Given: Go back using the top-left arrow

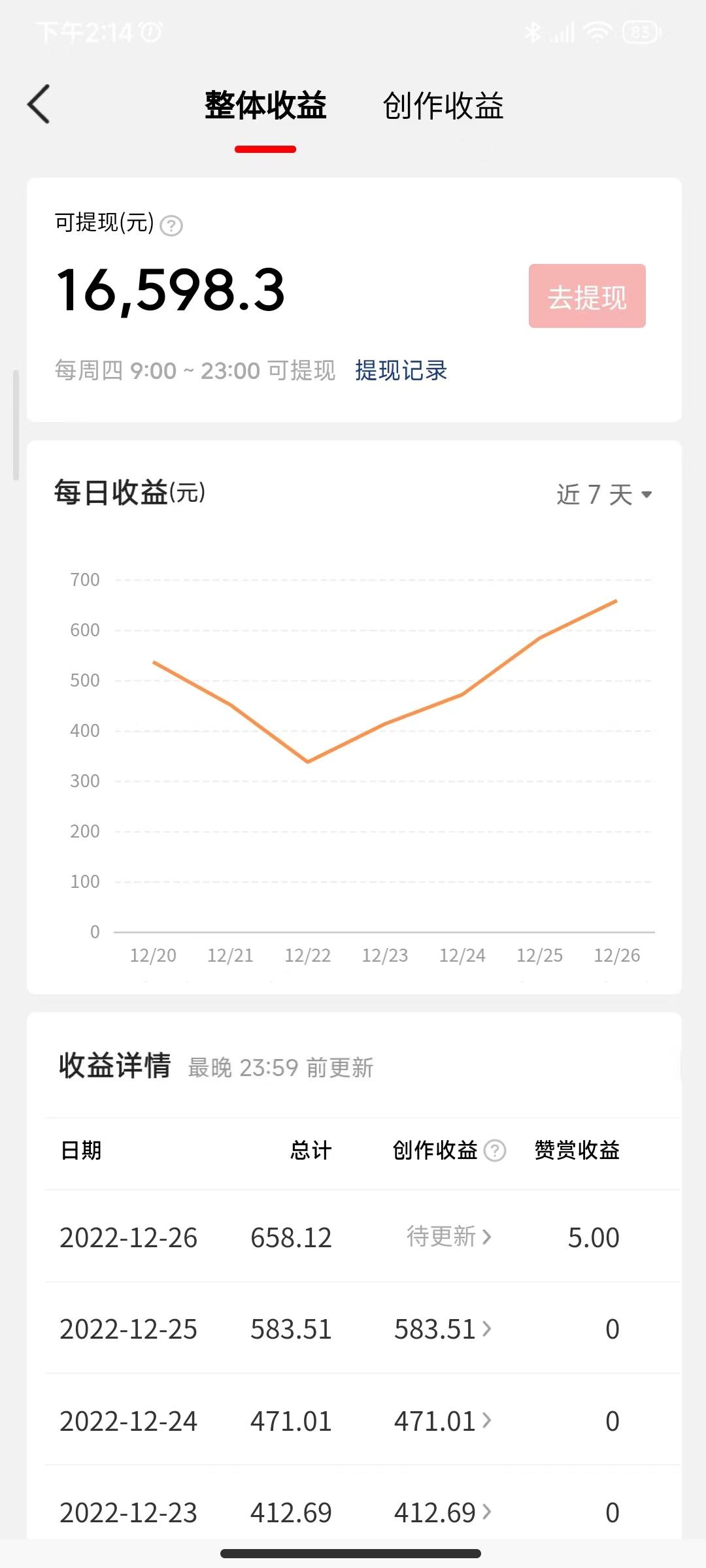Looking at the screenshot, I should 39,104.
